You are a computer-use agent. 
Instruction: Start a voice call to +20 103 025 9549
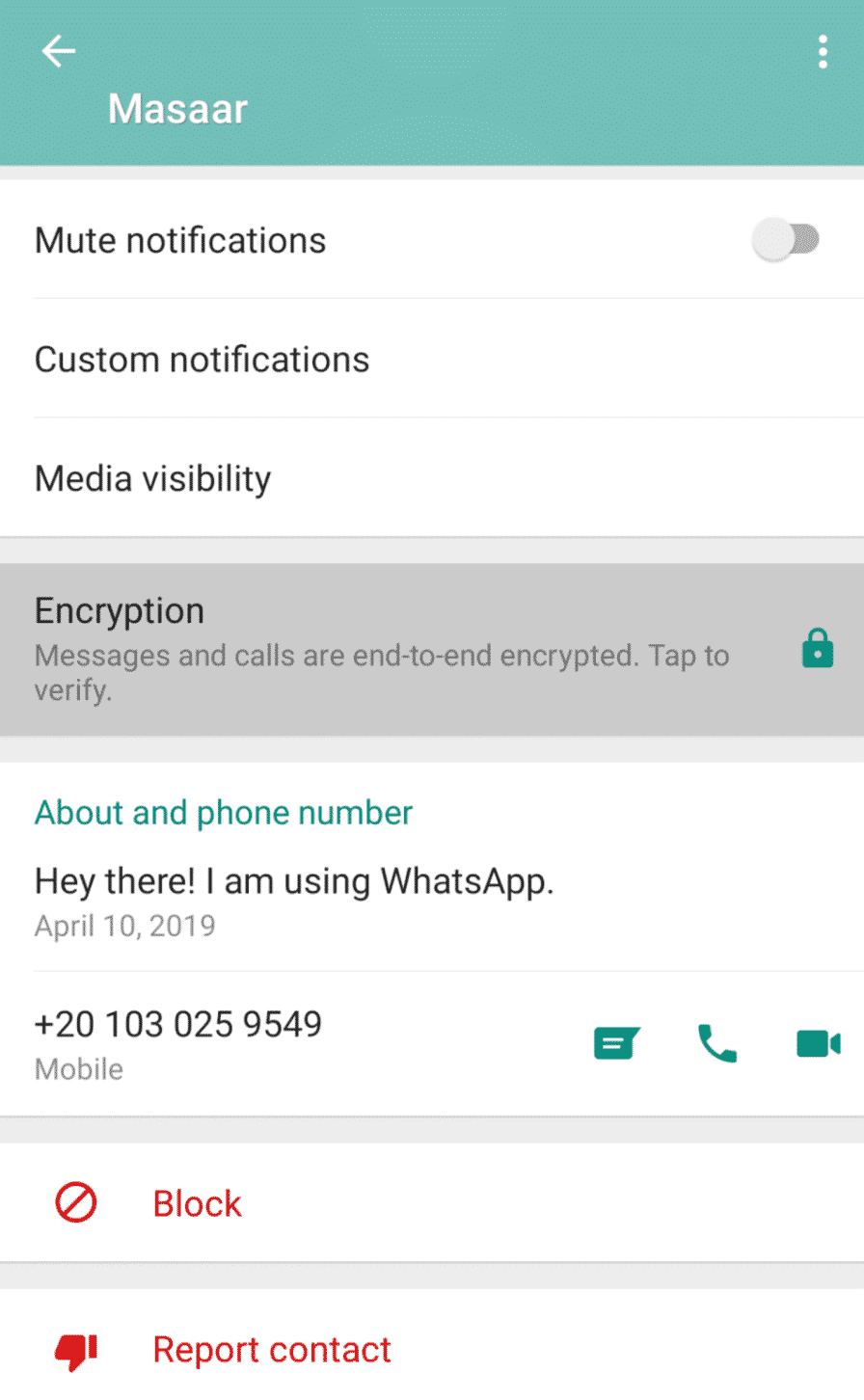716,1043
